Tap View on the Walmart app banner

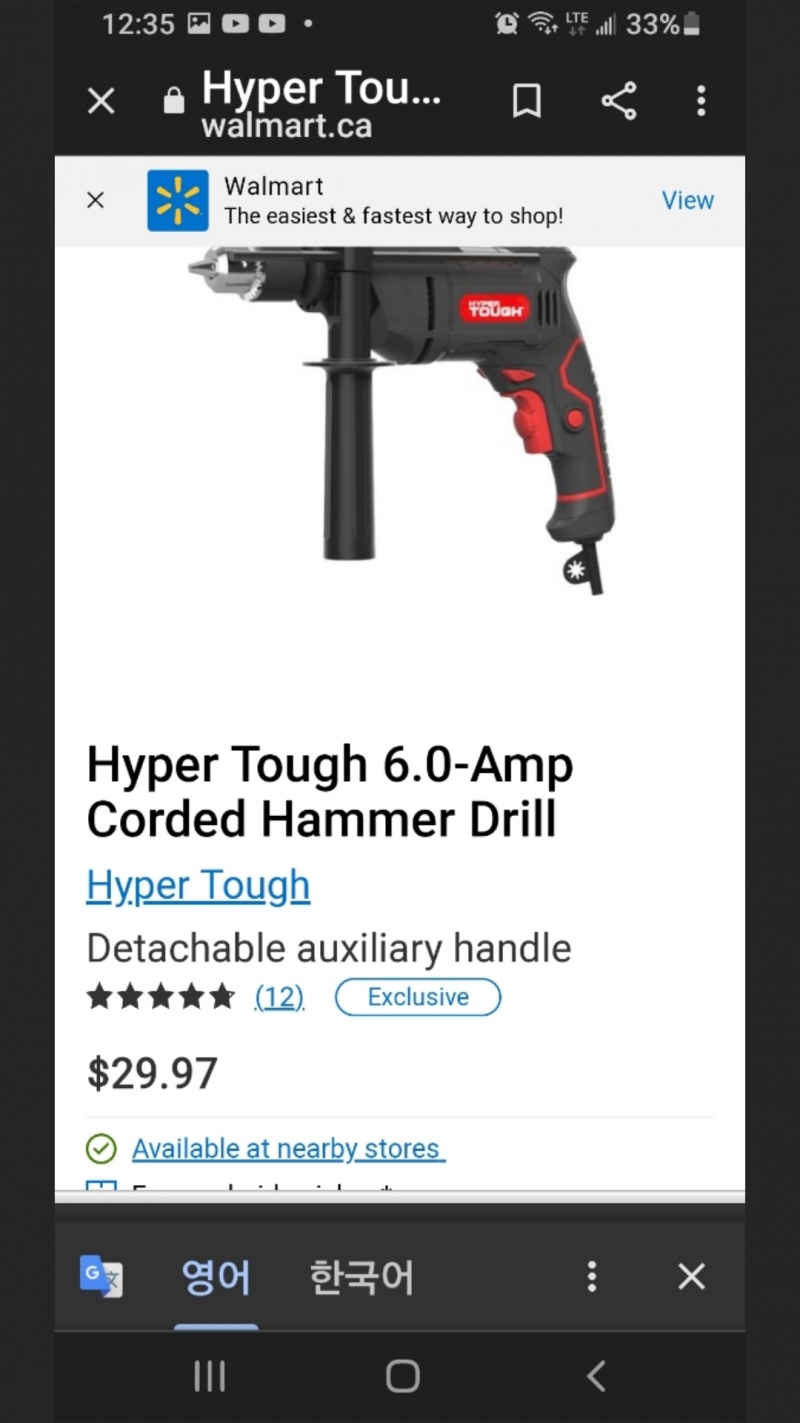[687, 200]
